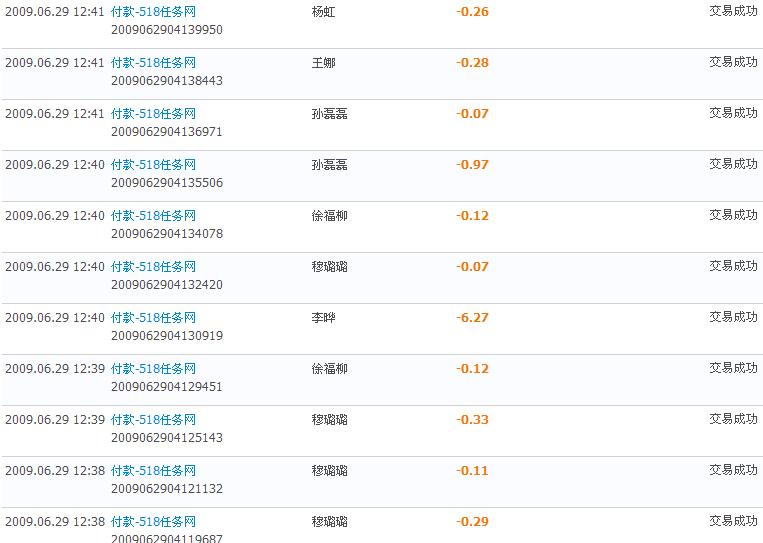Open the 付款-518任务网 link for order 2009062904139950

(153, 12)
